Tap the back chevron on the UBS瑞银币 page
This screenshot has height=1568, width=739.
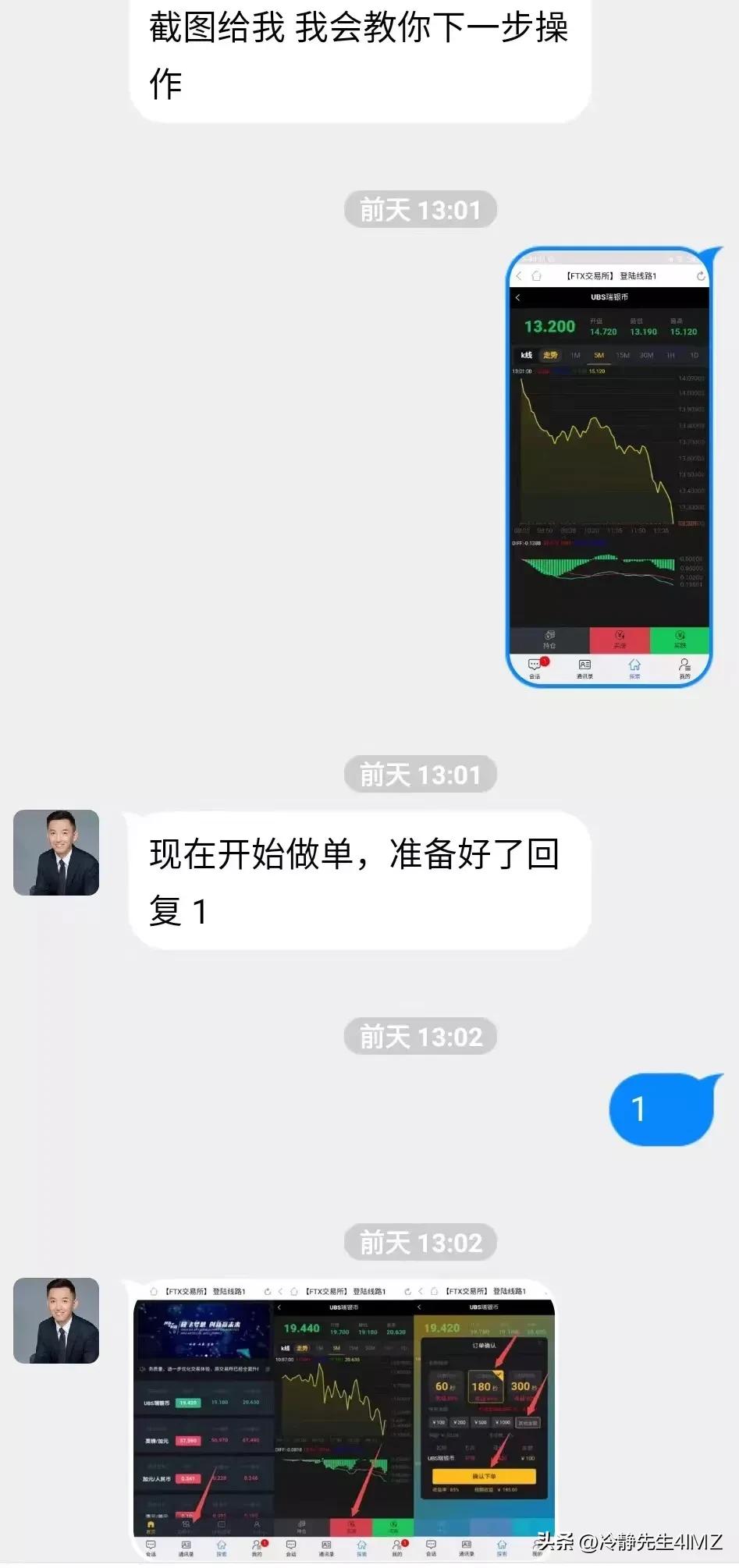[517, 296]
